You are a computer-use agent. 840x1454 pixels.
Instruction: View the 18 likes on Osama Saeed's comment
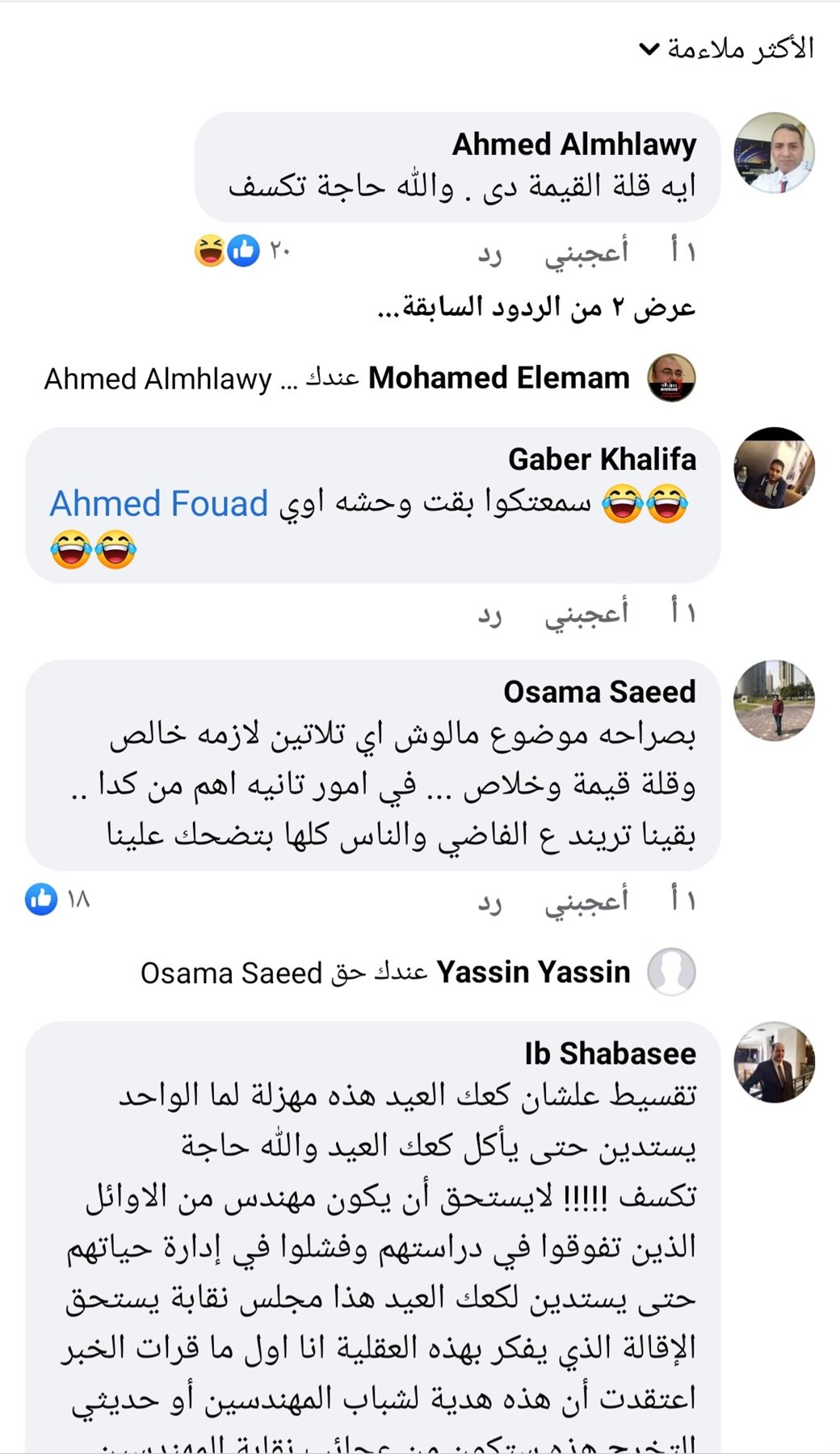pyautogui.click(x=57, y=899)
